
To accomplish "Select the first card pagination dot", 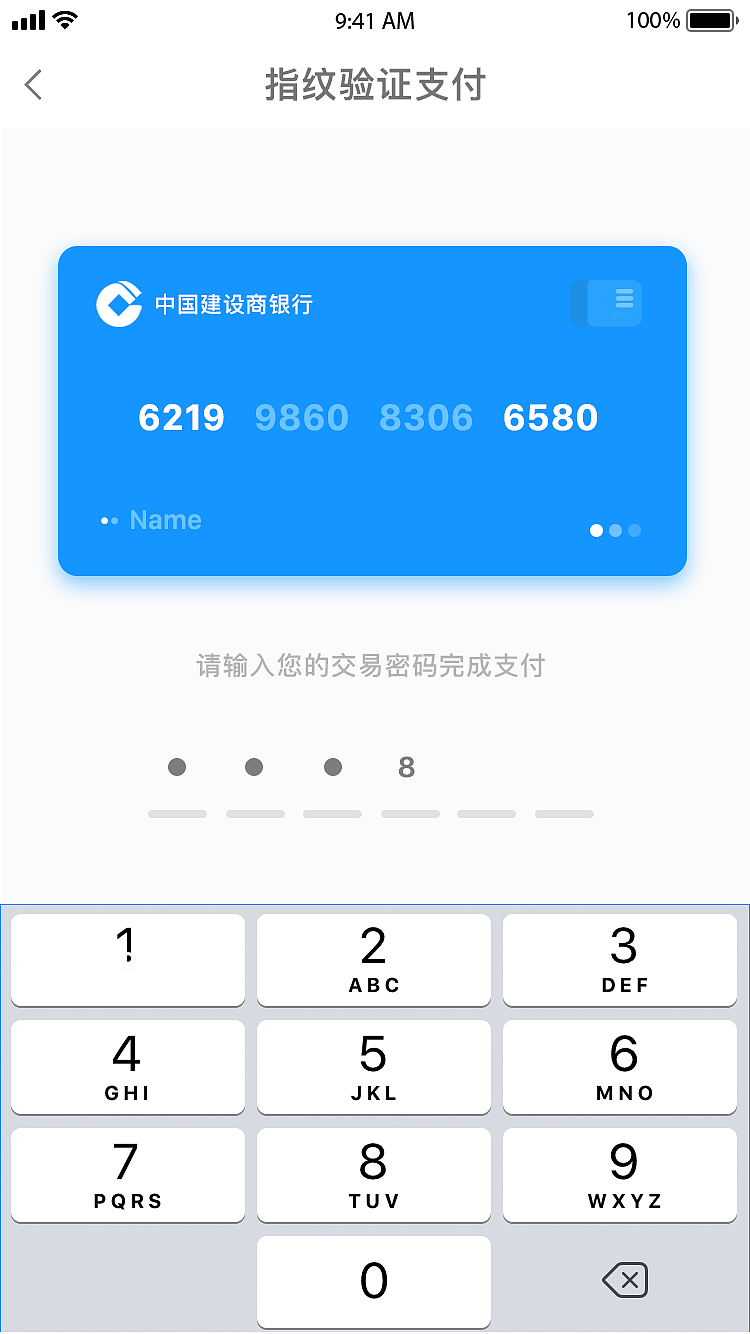I will (x=596, y=530).
